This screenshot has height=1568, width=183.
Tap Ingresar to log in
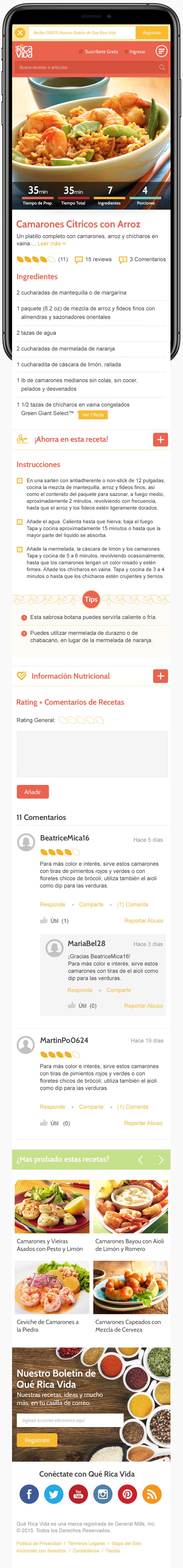pos(135,52)
